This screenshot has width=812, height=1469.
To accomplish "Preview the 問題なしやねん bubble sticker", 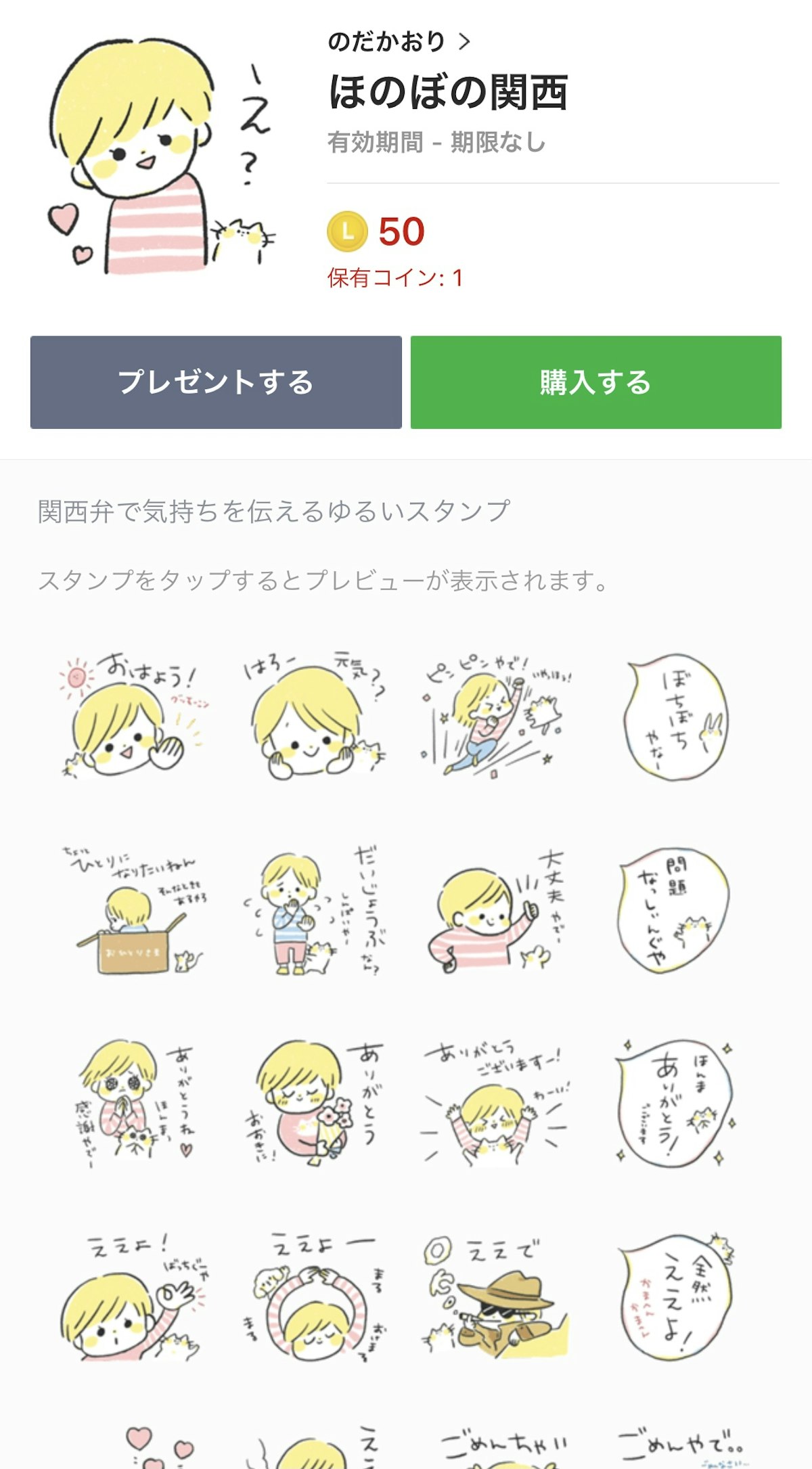I will click(677, 911).
